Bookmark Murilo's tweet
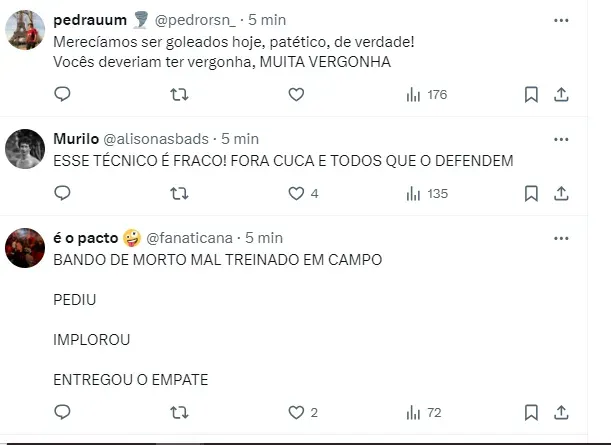The width and height of the screenshot is (611, 445). pos(531,193)
